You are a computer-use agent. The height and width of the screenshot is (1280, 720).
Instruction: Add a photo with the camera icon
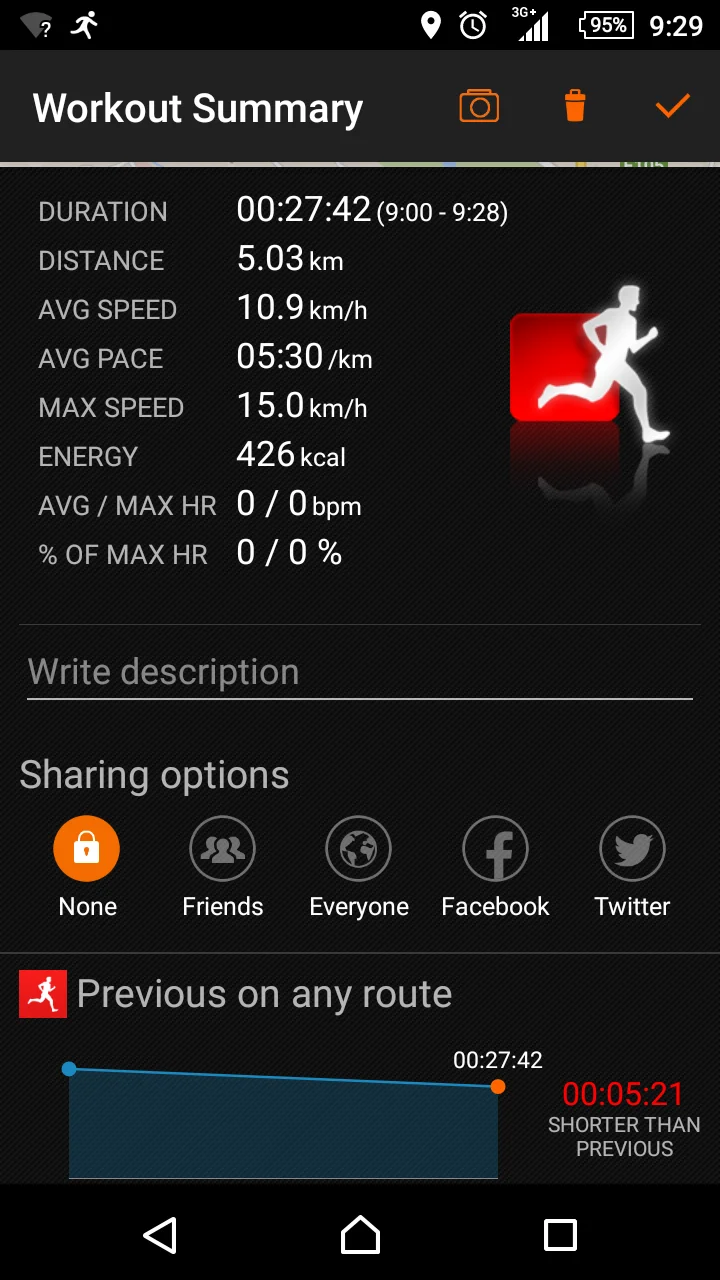coord(479,106)
